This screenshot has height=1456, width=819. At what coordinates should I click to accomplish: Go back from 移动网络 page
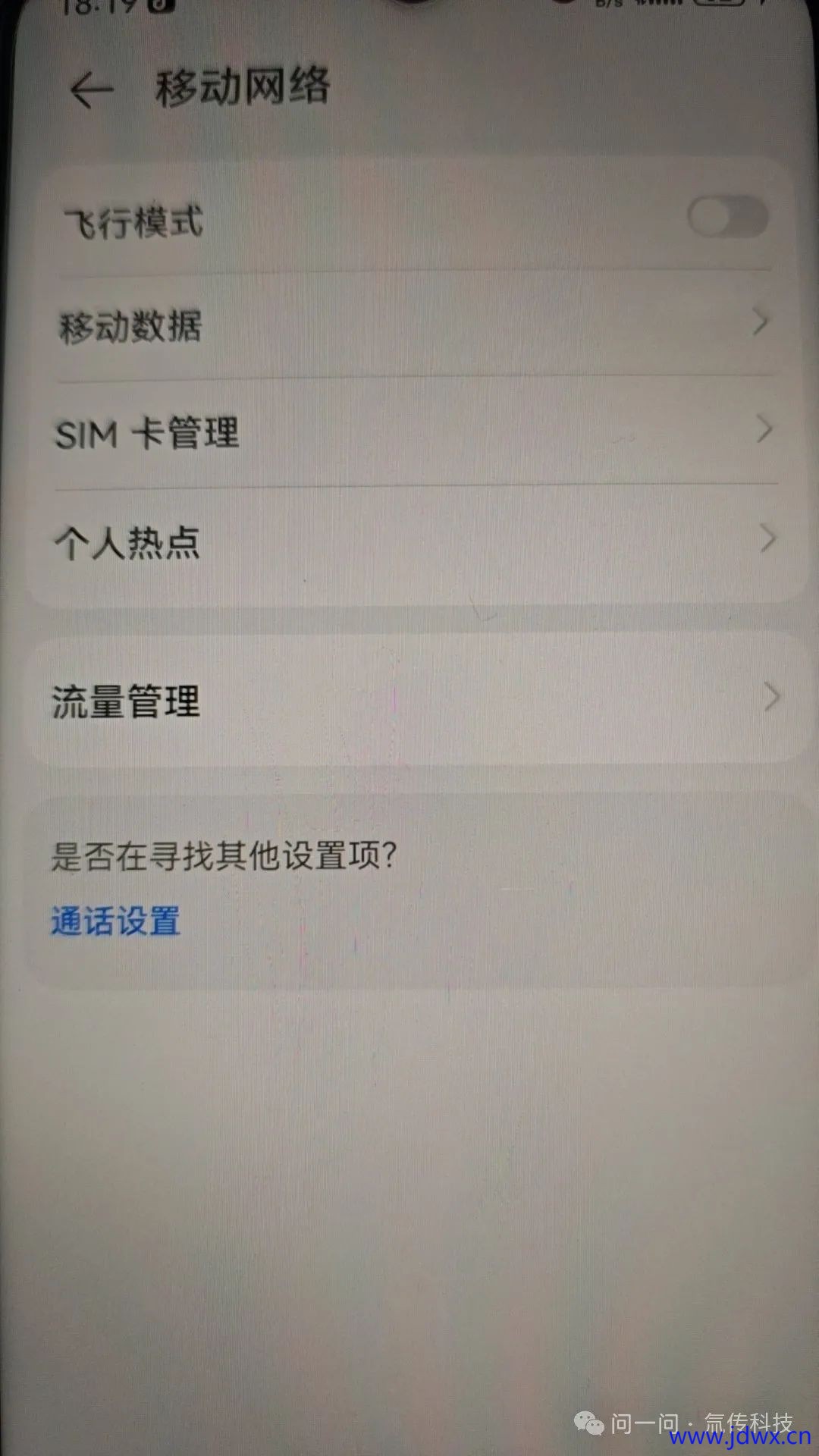click(x=91, y=89)
